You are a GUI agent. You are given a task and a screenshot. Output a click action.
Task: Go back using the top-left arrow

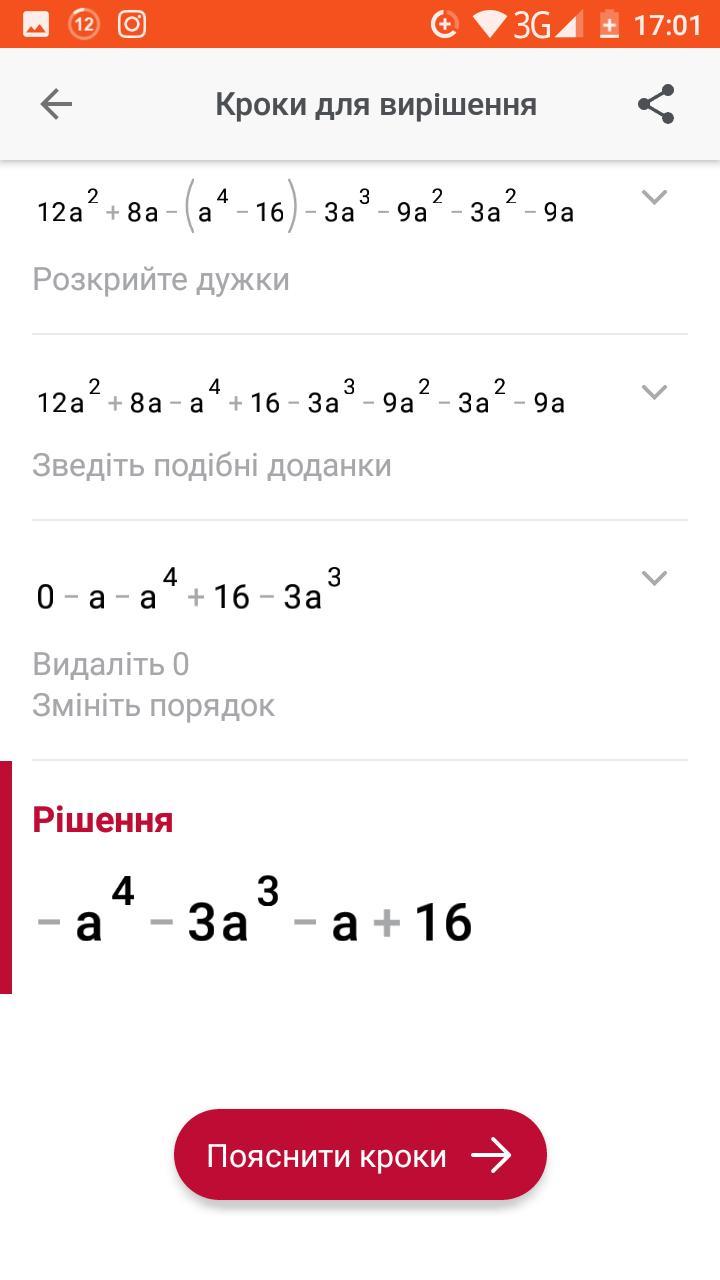coord(56,104)
